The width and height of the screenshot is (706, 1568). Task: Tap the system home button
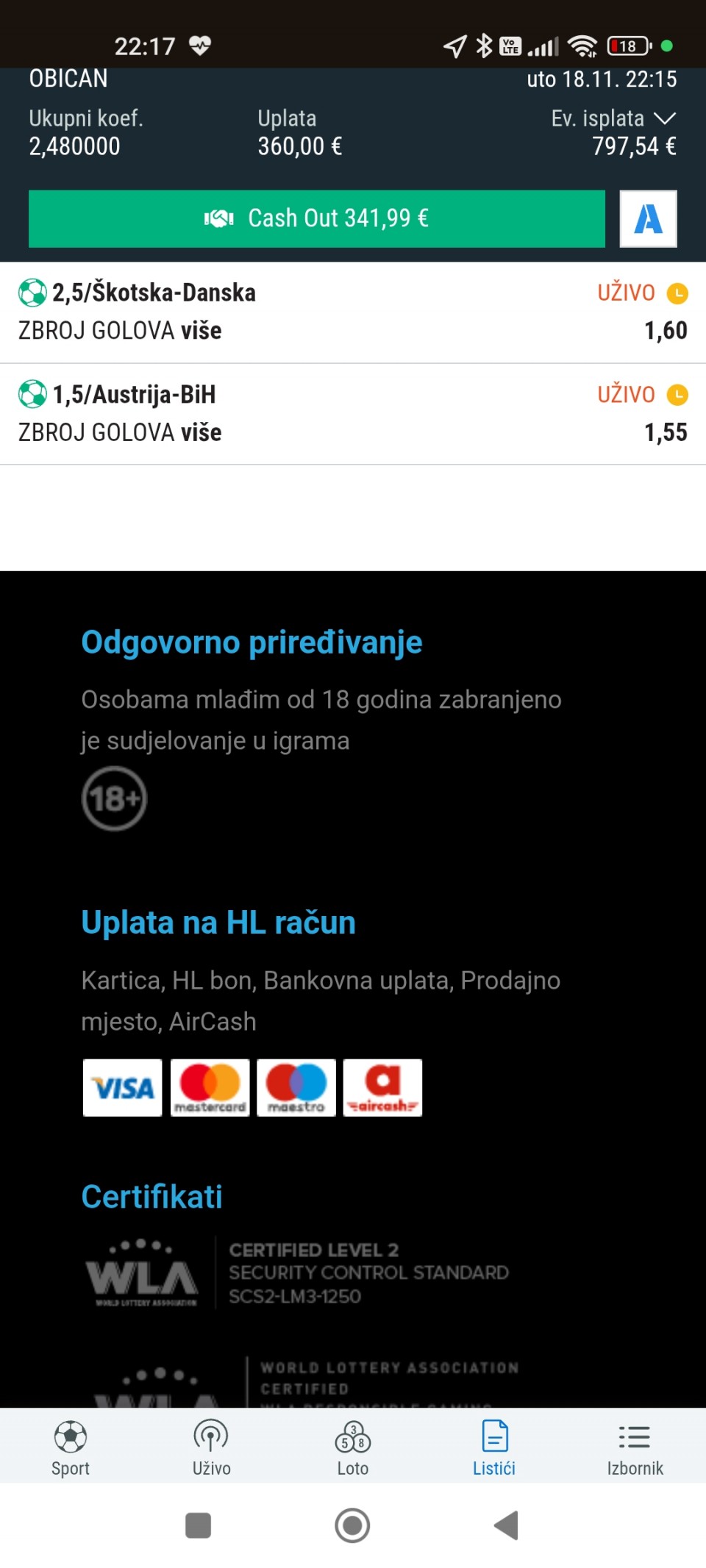tap(352, 1525)
